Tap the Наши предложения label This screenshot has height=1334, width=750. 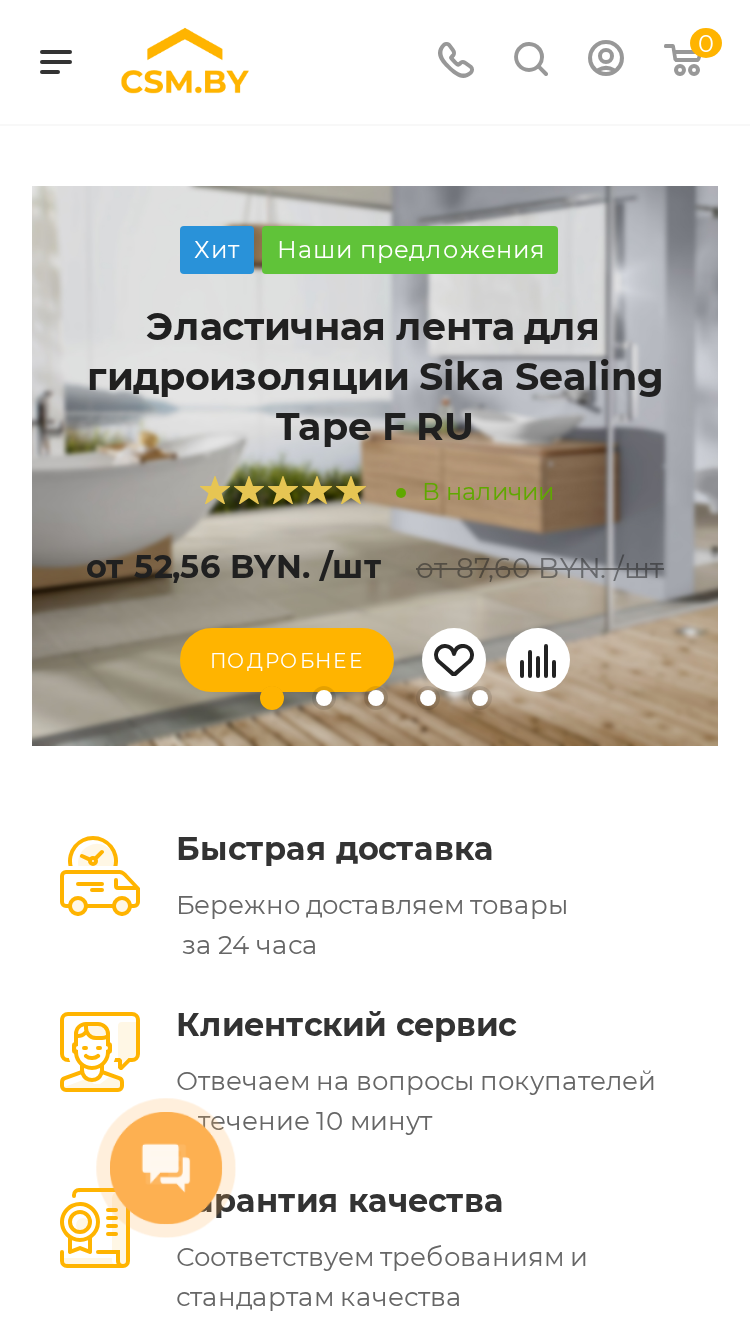[x=410, y=250]
